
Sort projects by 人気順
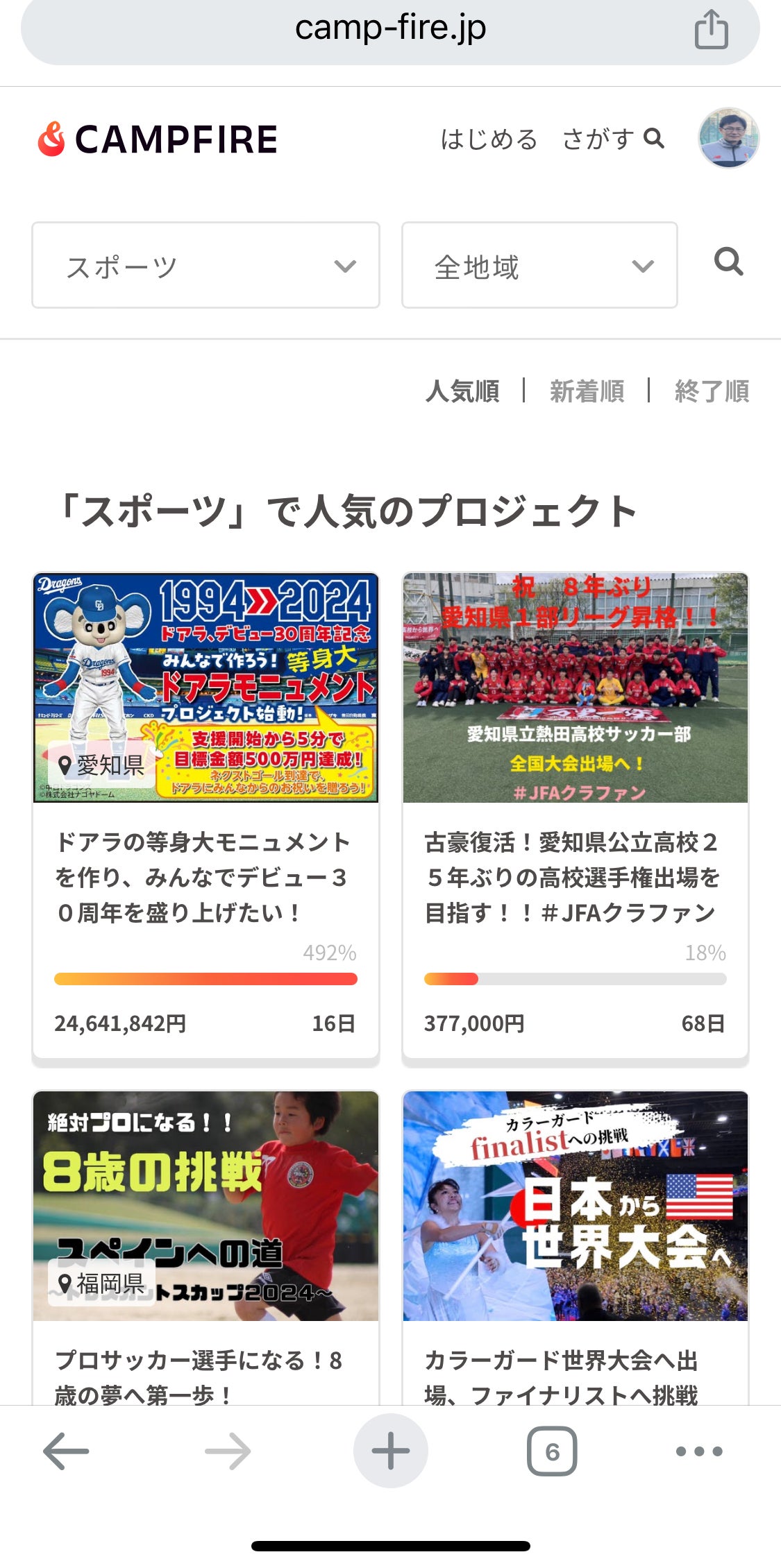pos(462,391)
